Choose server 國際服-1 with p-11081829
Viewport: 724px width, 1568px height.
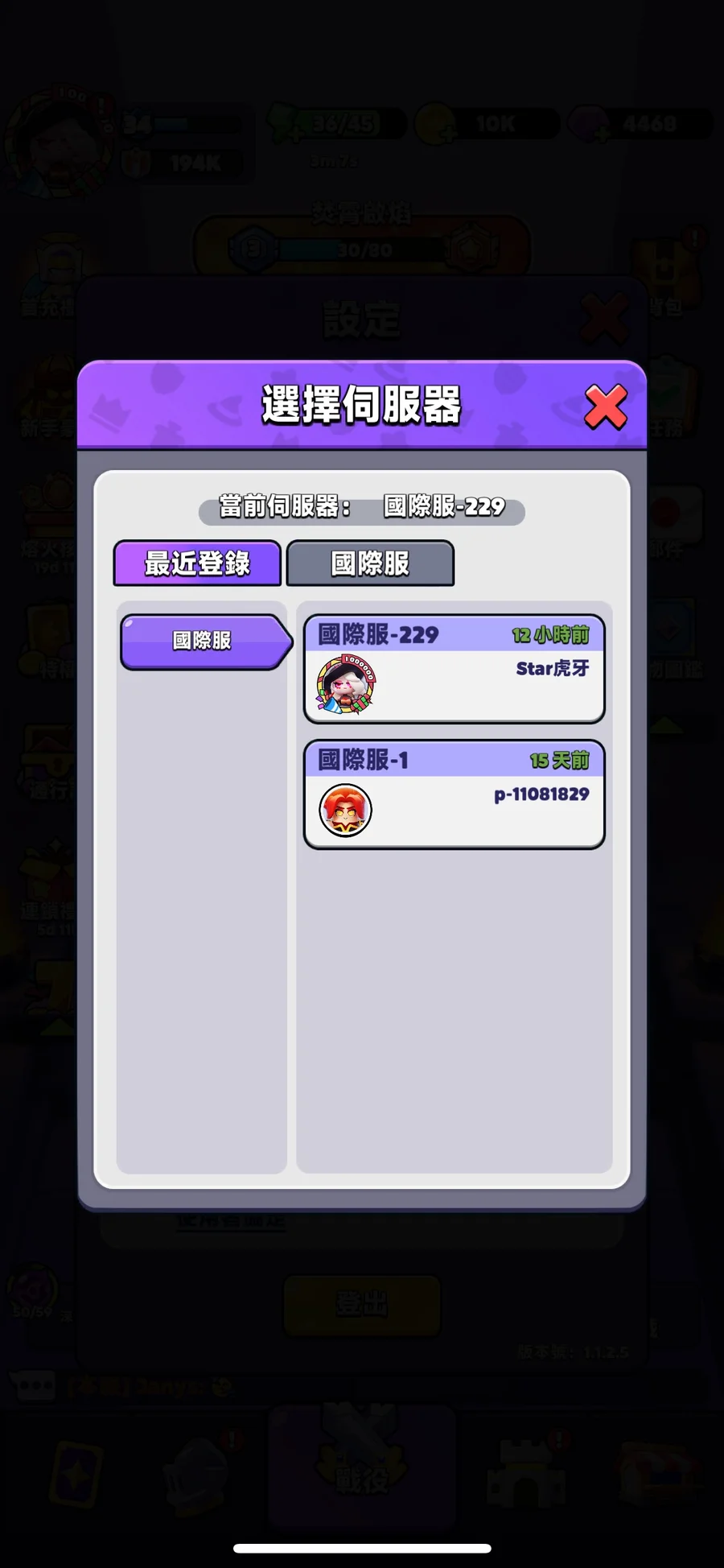point(454,794)
